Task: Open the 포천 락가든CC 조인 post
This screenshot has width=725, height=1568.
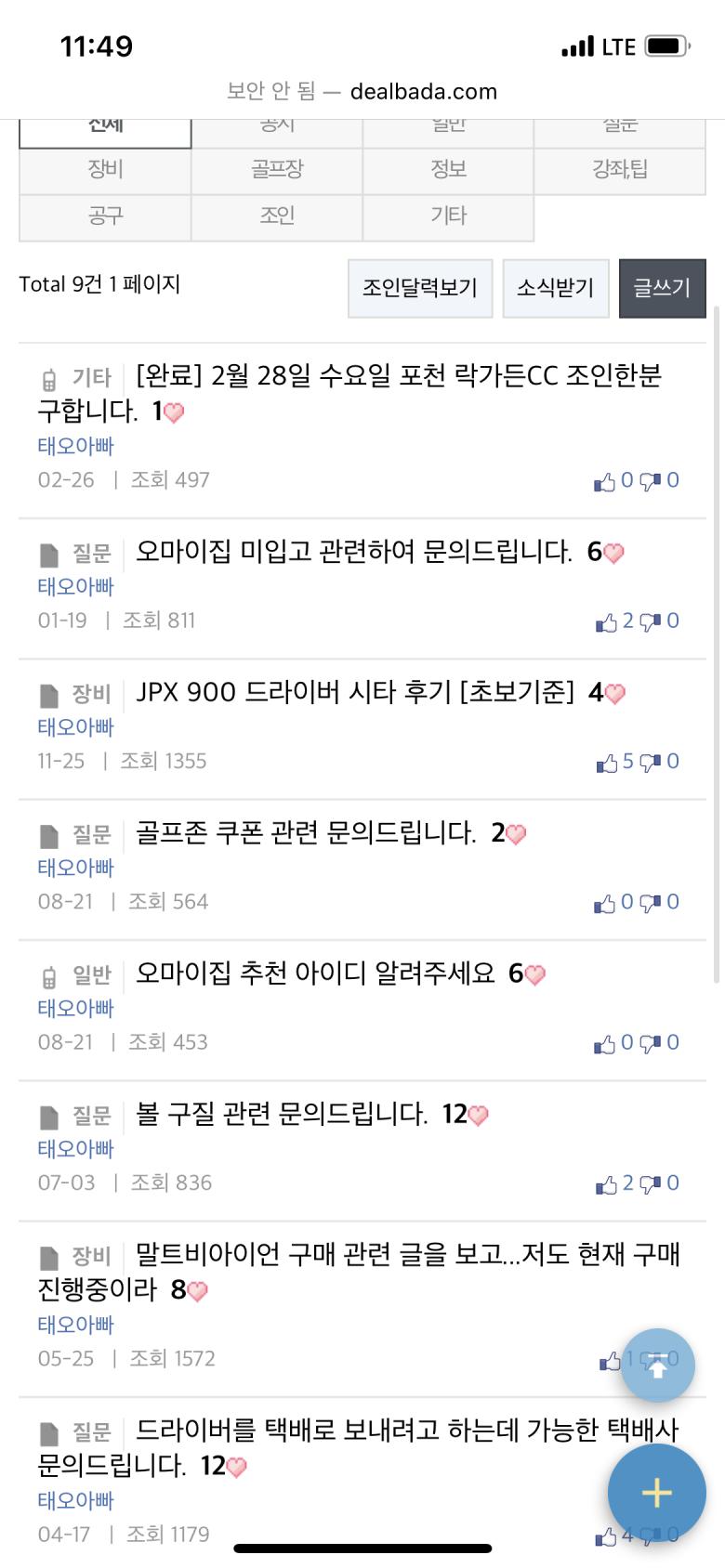Action: click(398, 376)
